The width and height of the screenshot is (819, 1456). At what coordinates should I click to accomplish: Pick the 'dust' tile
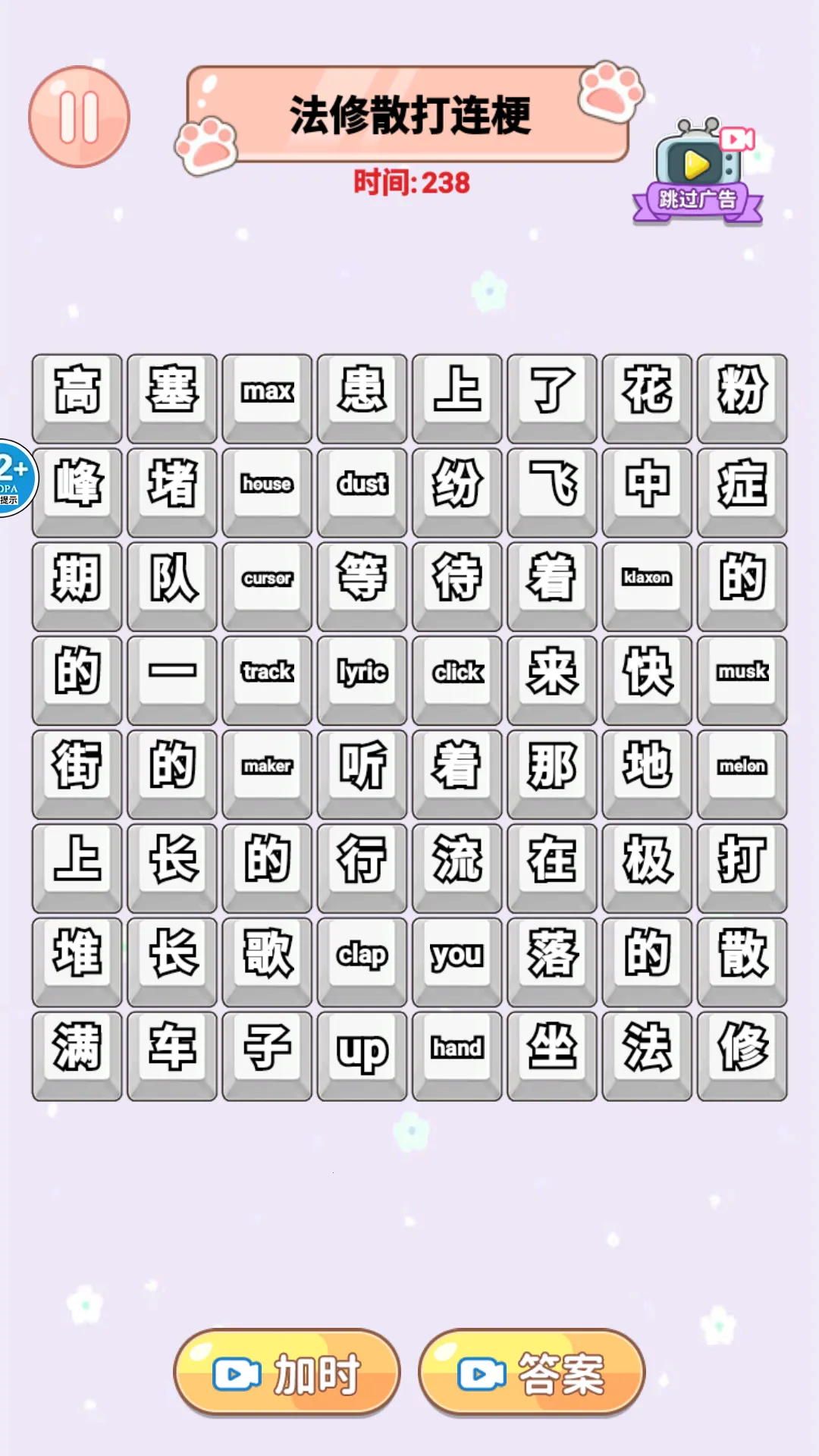(362, 485)
